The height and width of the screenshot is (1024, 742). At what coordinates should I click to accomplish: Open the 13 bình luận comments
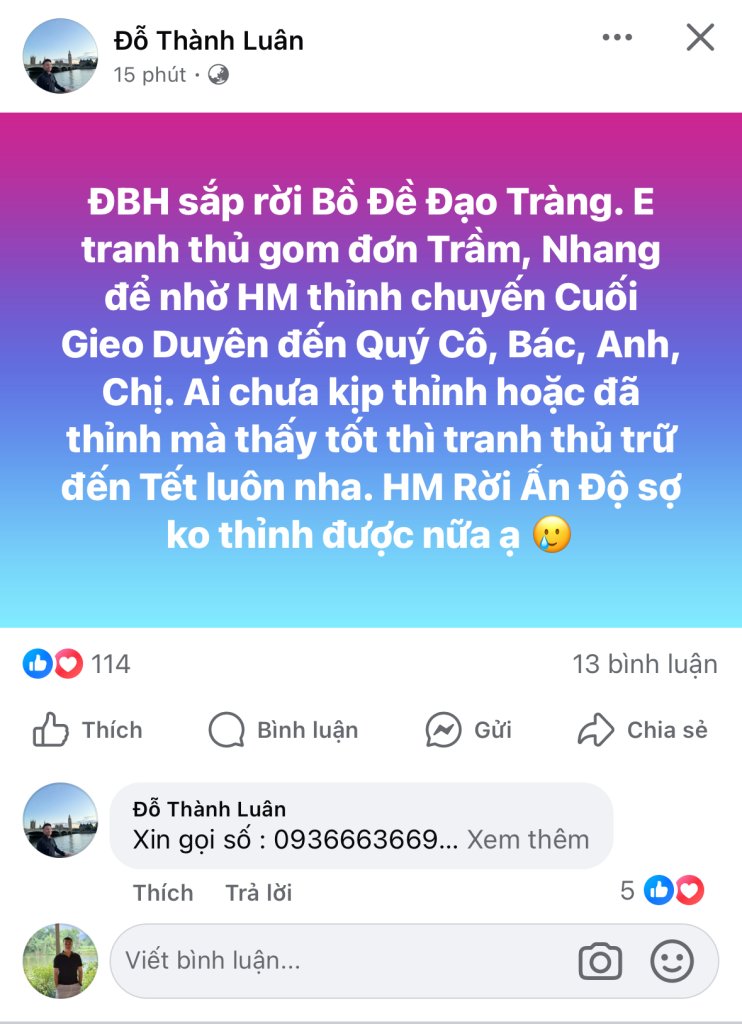coord(644,664)
